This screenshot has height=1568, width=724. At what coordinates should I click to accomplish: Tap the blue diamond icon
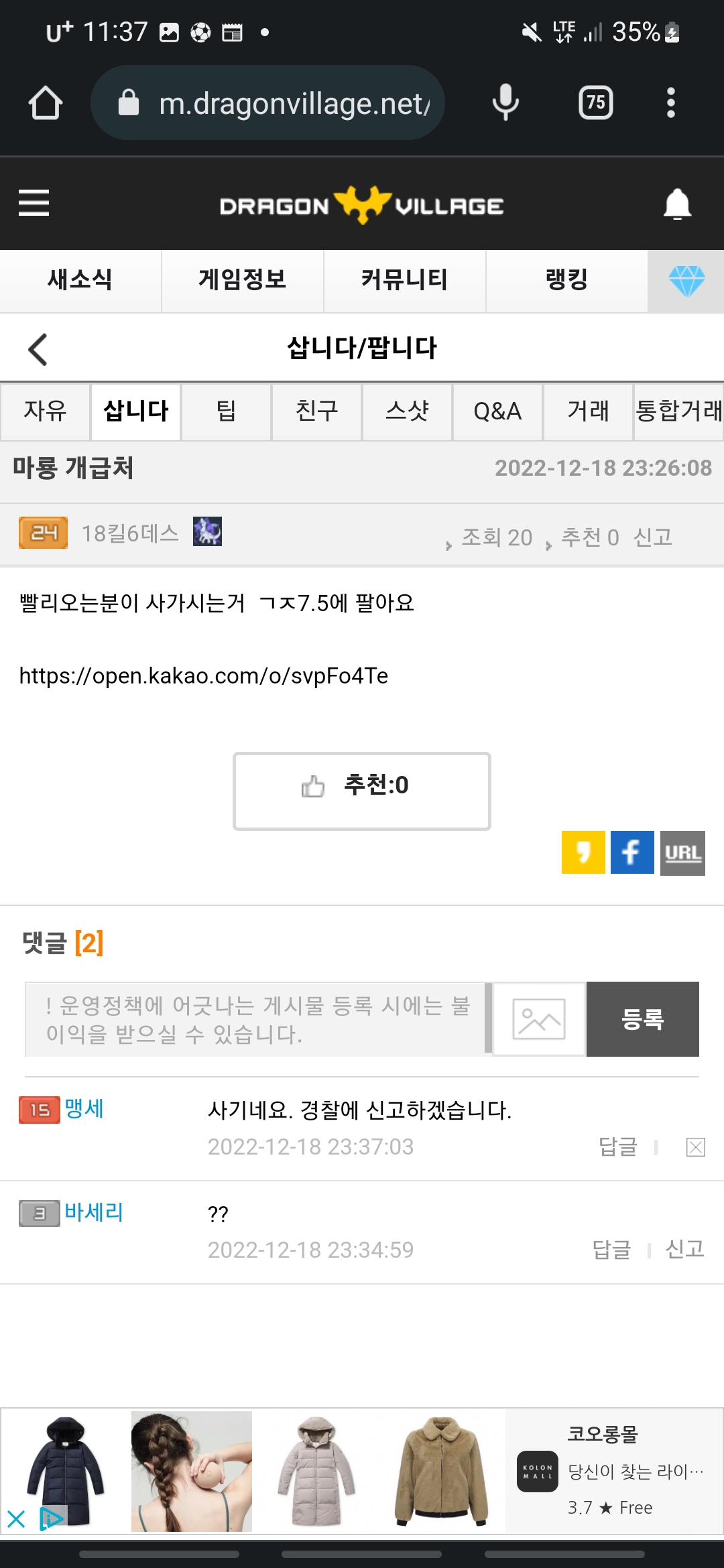pos(686,281)
